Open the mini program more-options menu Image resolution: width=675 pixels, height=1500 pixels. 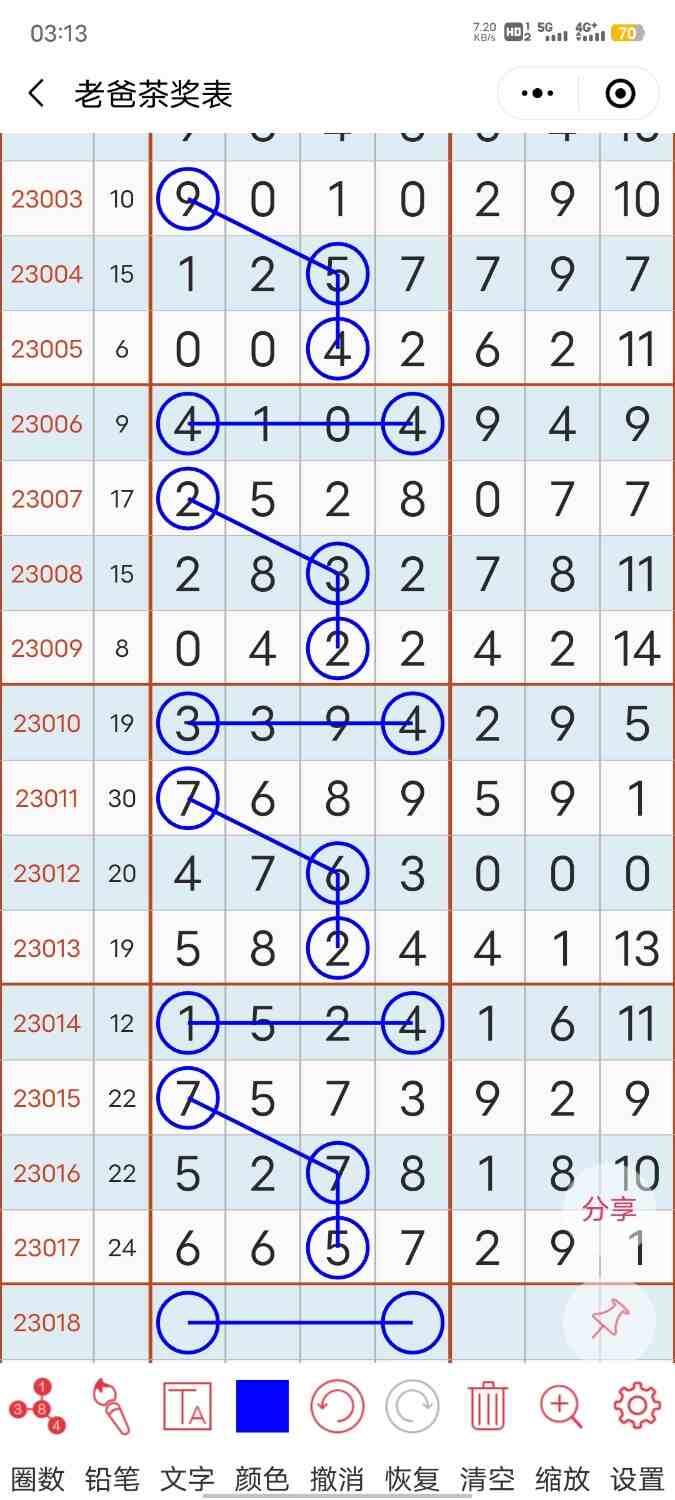[x=538, y=94]
